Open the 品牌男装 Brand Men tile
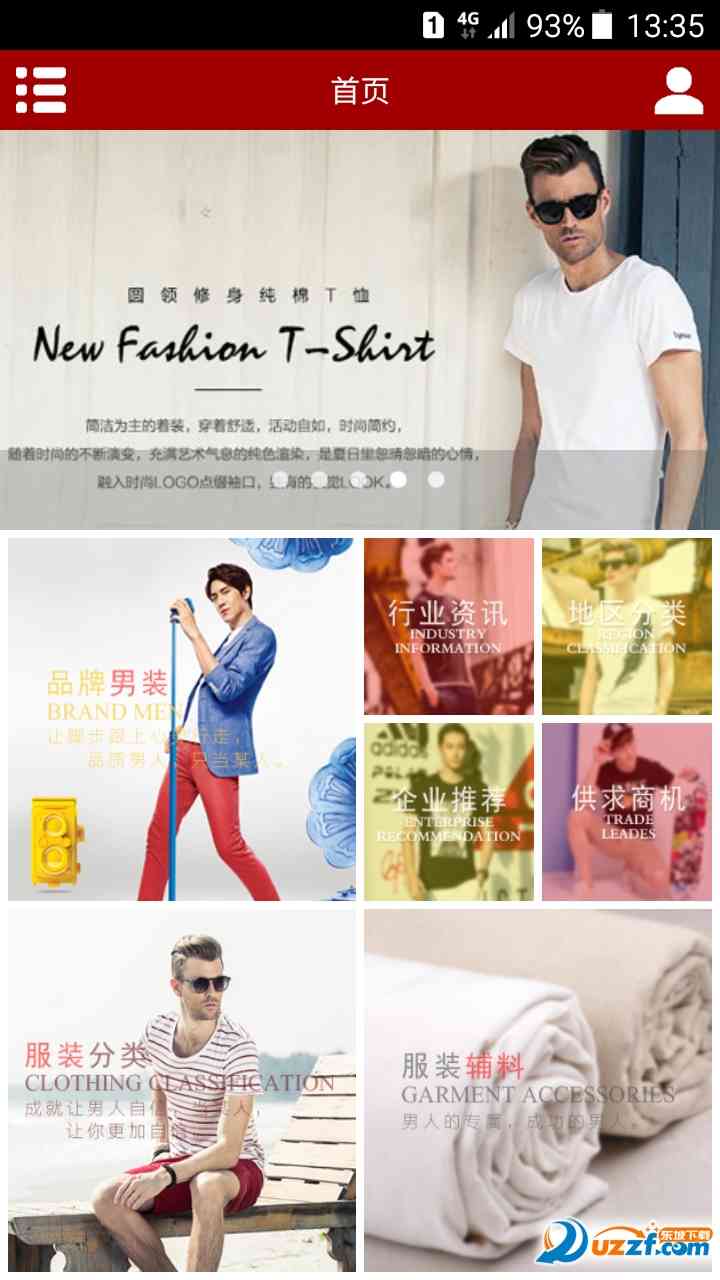Viewport: 720px width, 1280px height. pyautogui.click(x=182, y=719)
